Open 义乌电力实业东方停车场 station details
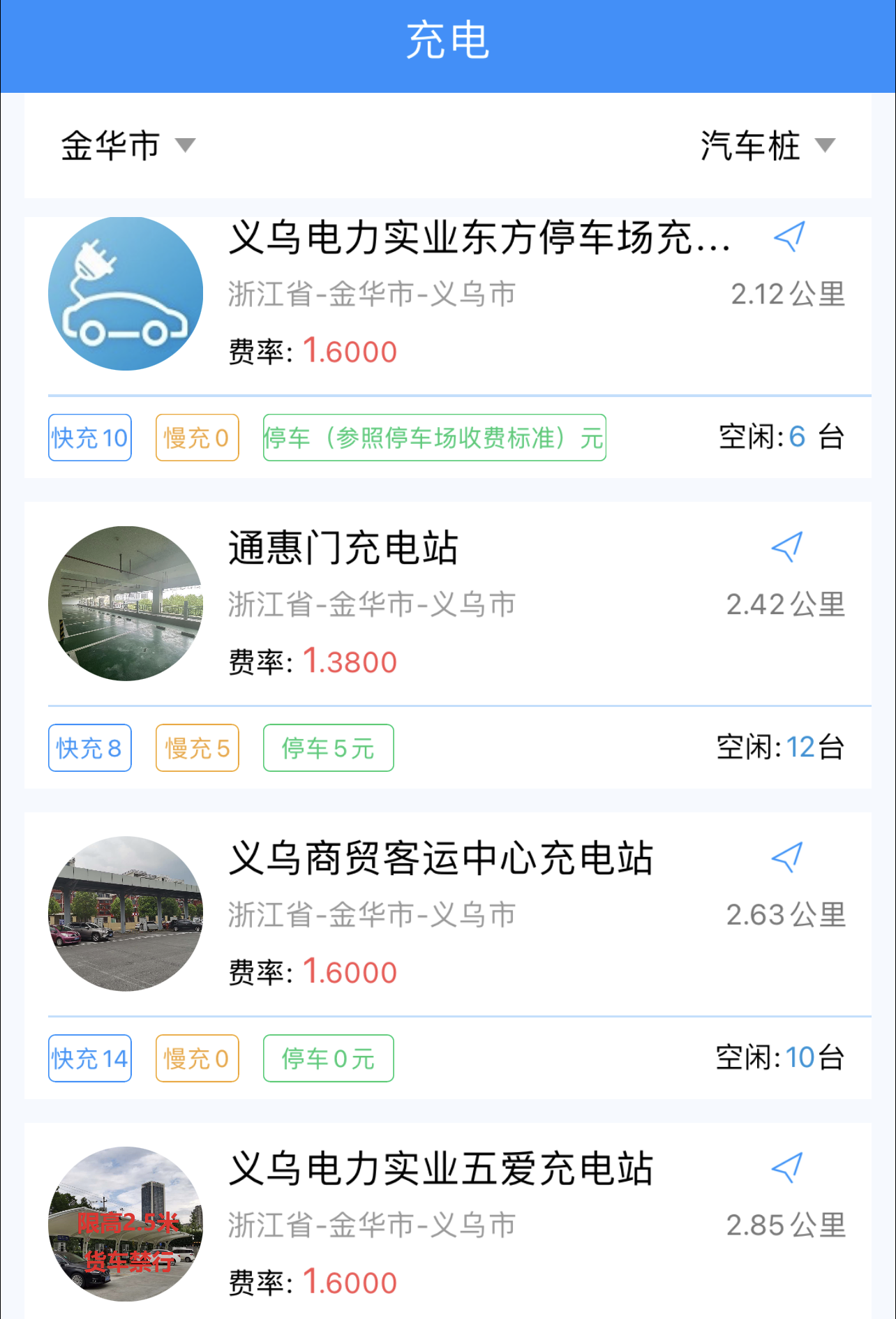The width and height of the screenshot is (896, 1319). (479, 237)
